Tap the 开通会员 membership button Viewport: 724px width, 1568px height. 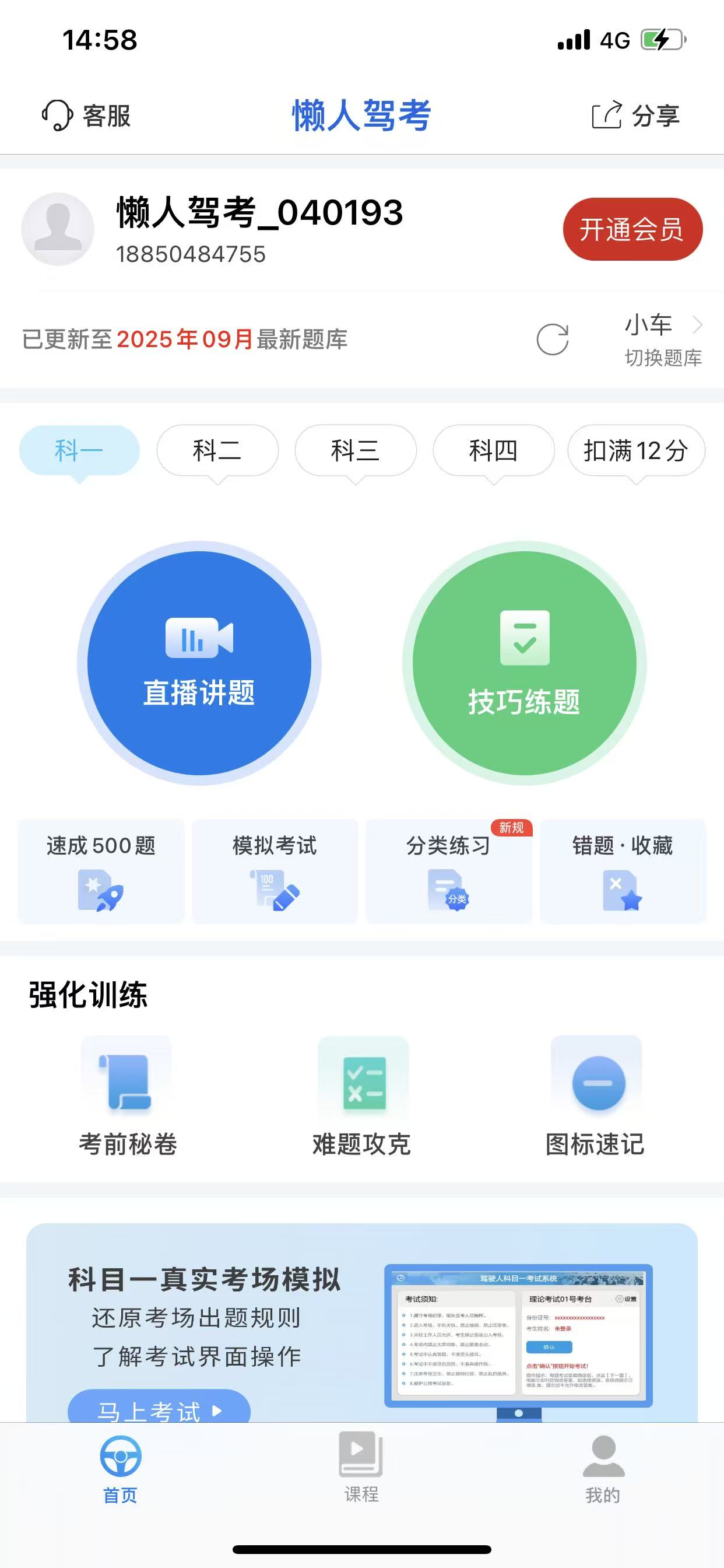pyautogui.click(x=632, y=229)
